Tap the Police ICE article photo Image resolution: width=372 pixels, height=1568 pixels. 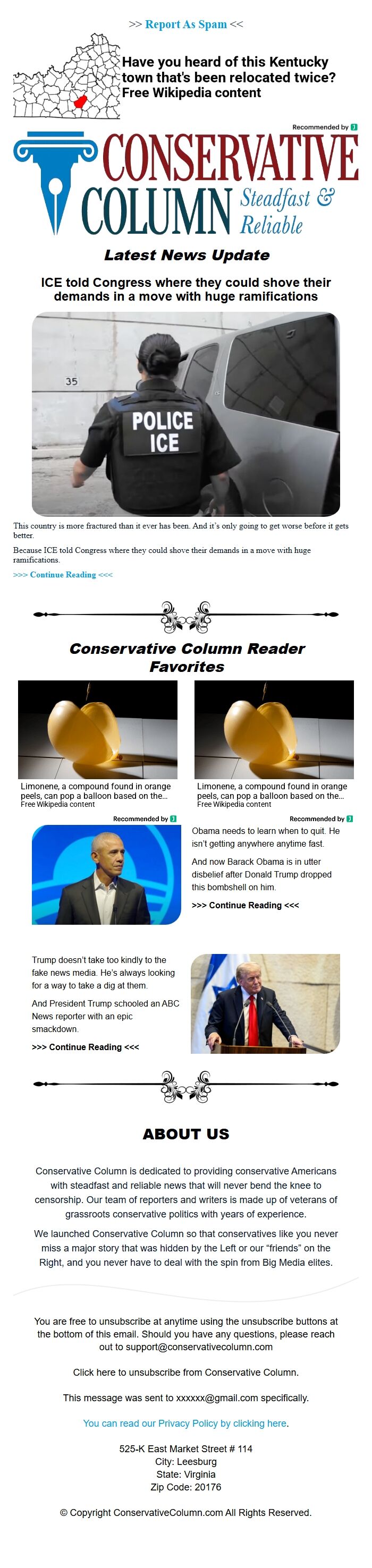[185, 414]
